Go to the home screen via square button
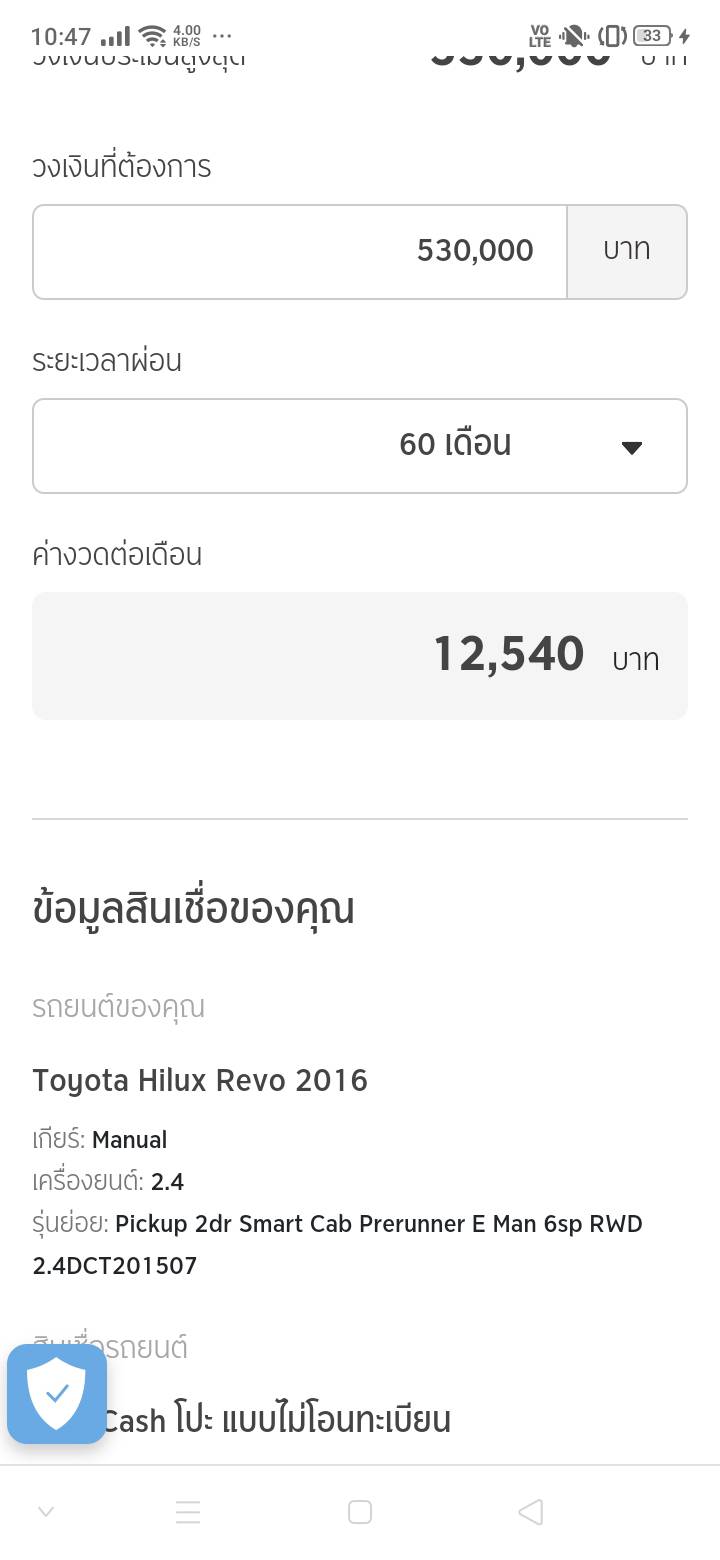Viewport: 720px width, 1560px height. tap(360, 1512)
